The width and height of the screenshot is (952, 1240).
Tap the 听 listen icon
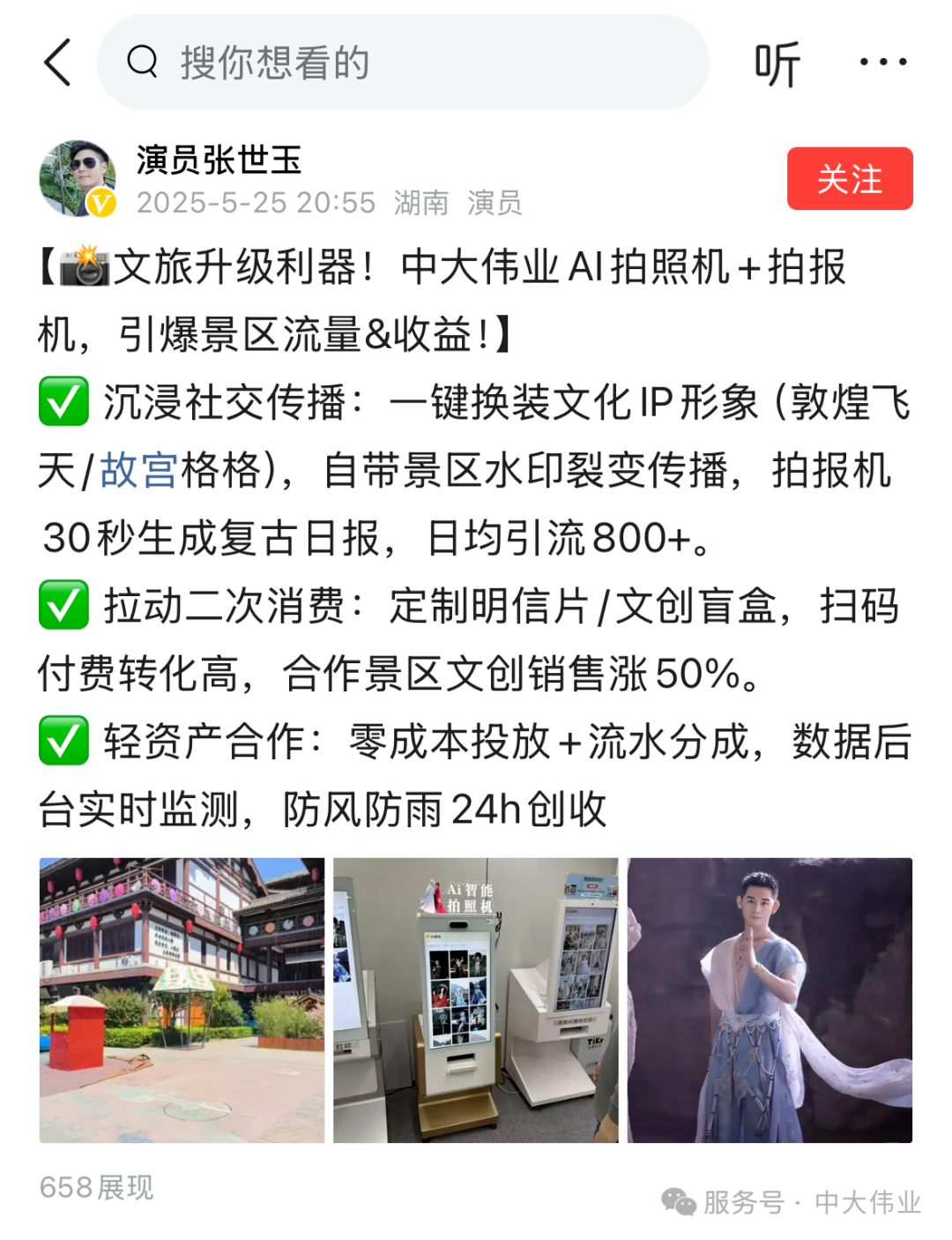click(x=779, y=62)
